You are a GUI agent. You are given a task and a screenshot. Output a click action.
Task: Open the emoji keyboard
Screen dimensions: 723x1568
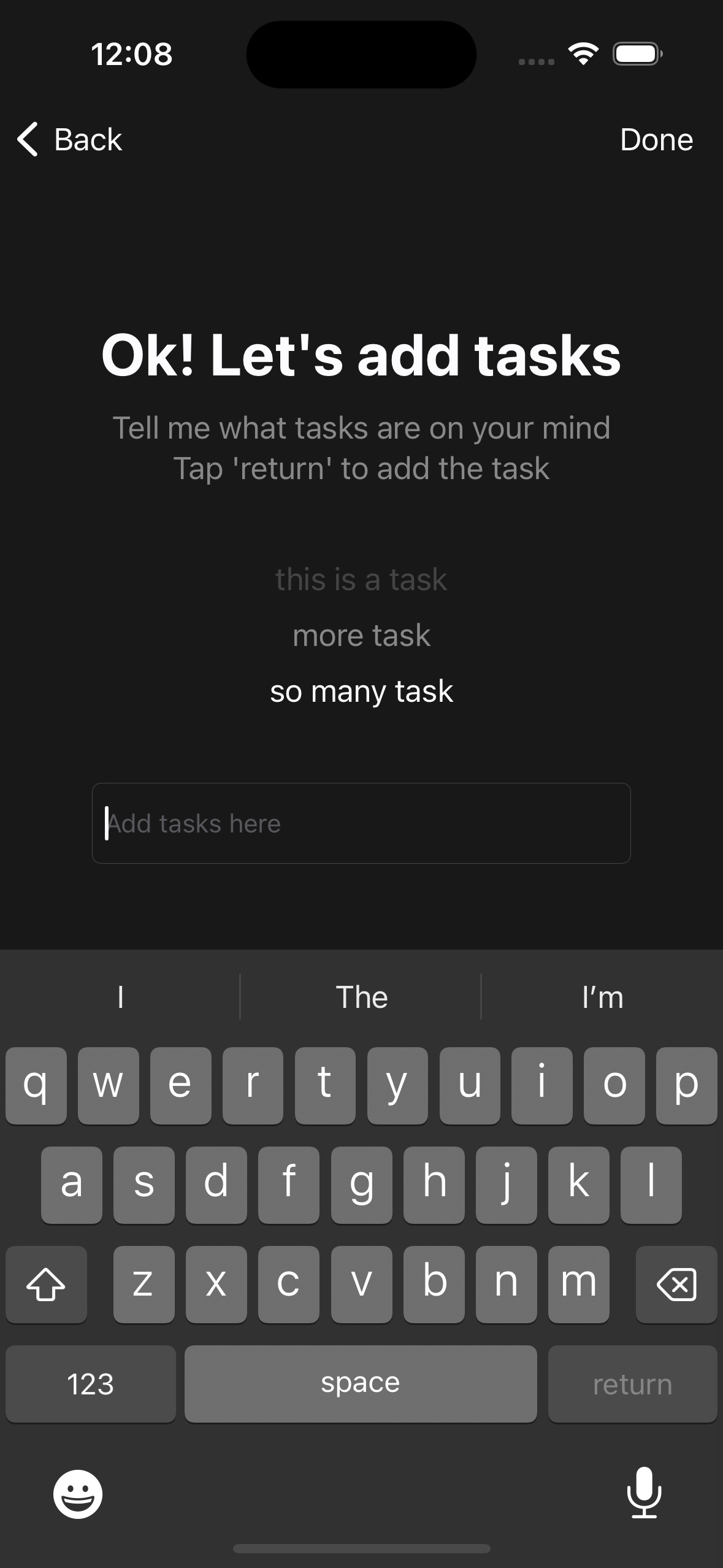(x=78, y=1493)
